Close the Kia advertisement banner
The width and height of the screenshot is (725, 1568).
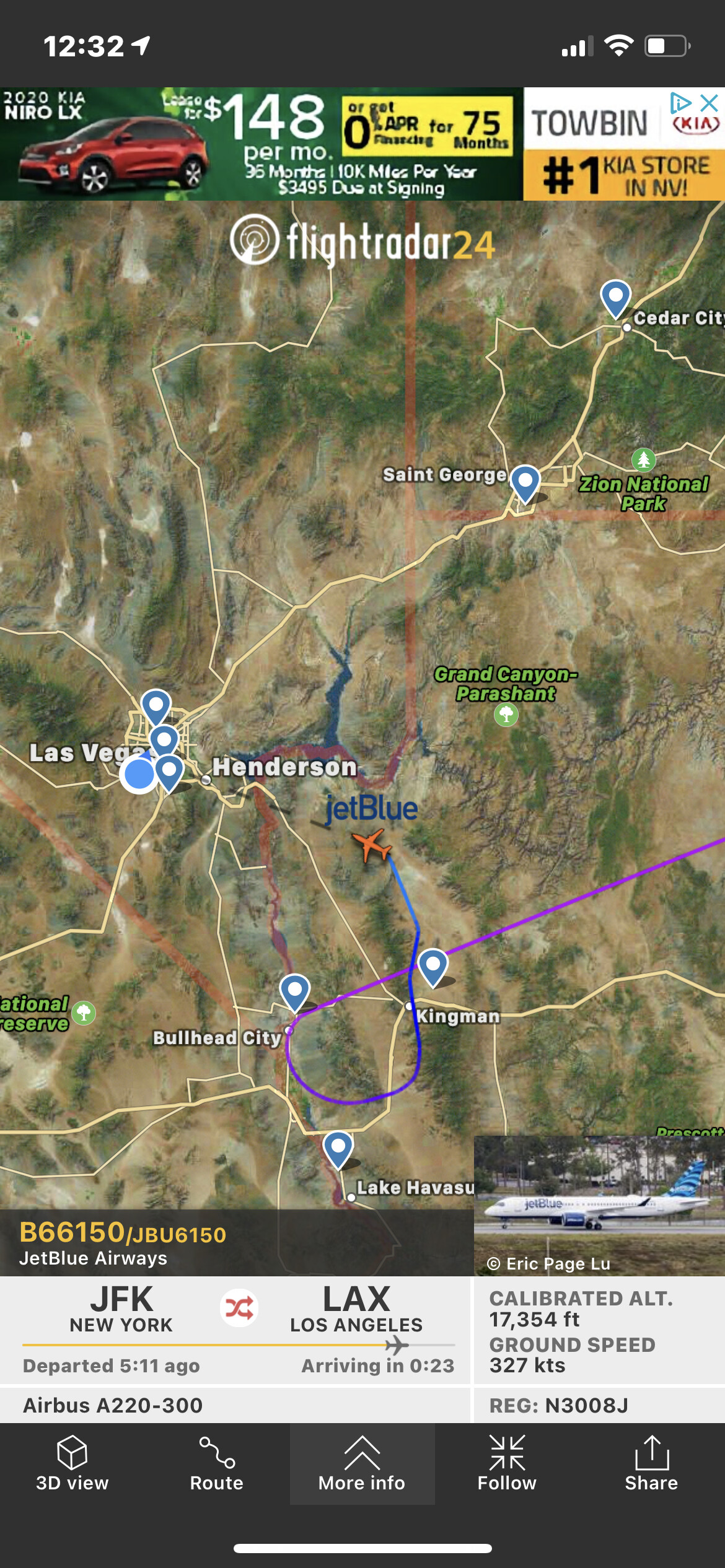pos(710,102)
